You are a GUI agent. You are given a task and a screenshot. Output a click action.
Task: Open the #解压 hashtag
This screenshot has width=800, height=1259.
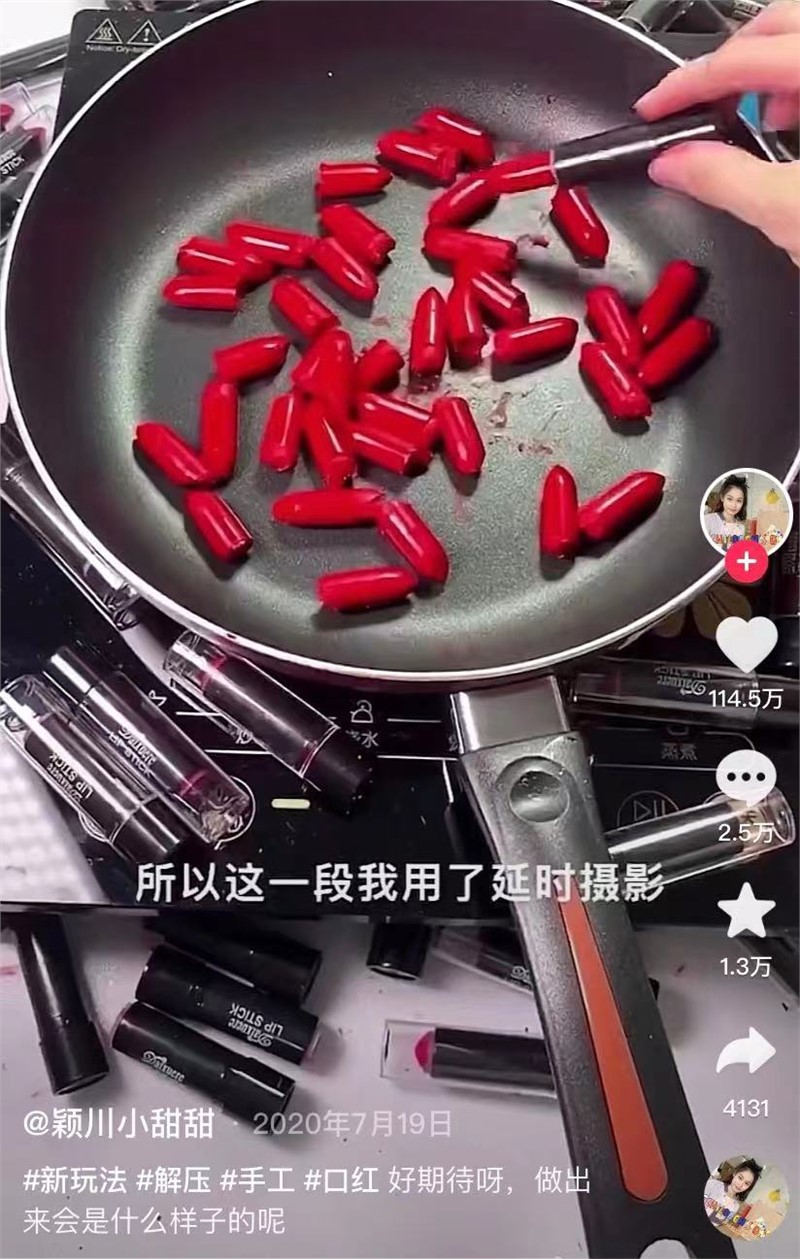[x=174, y=1180]
